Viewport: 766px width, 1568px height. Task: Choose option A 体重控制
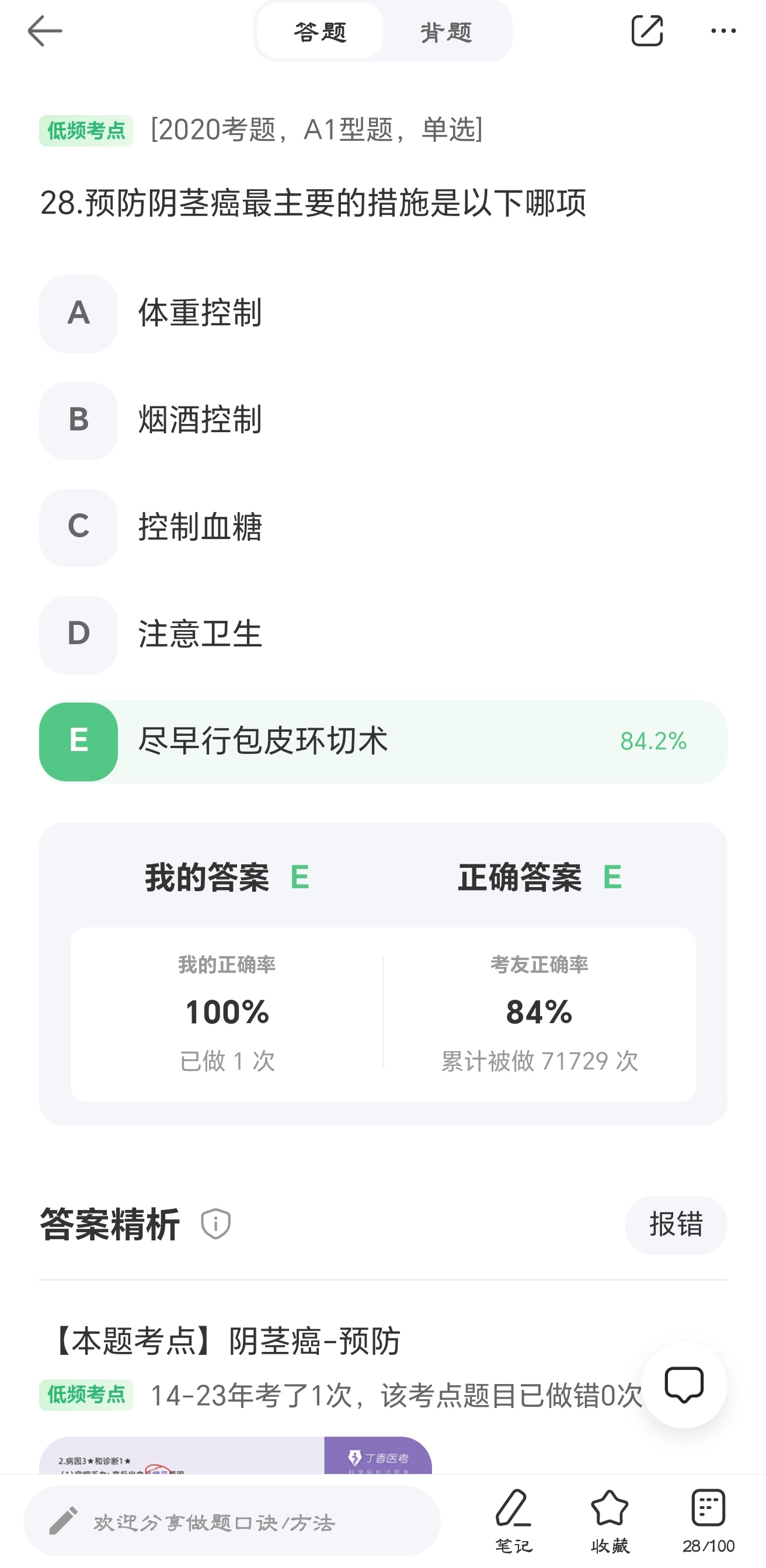click(200, 314)
